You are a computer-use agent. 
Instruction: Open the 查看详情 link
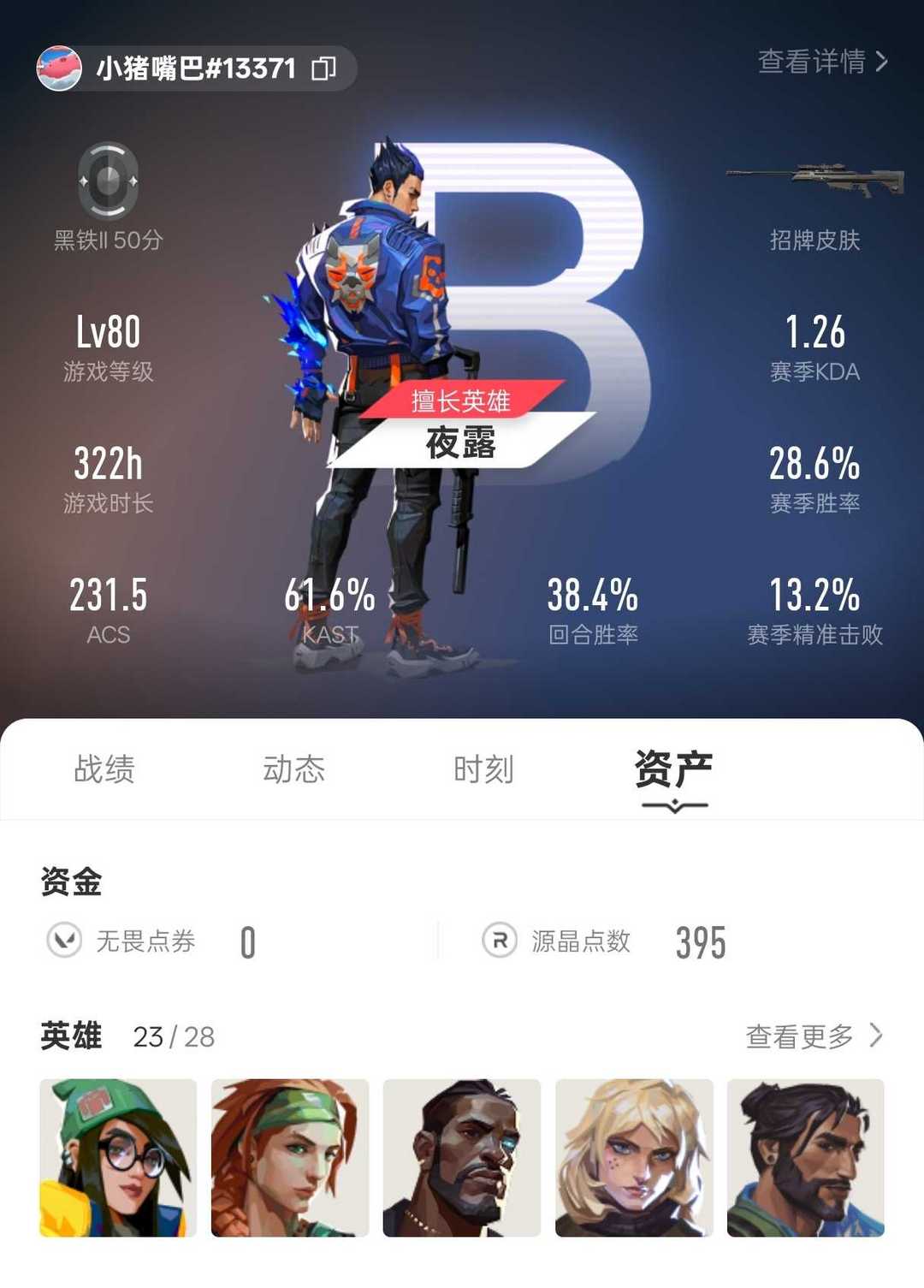tap(809, 62)
